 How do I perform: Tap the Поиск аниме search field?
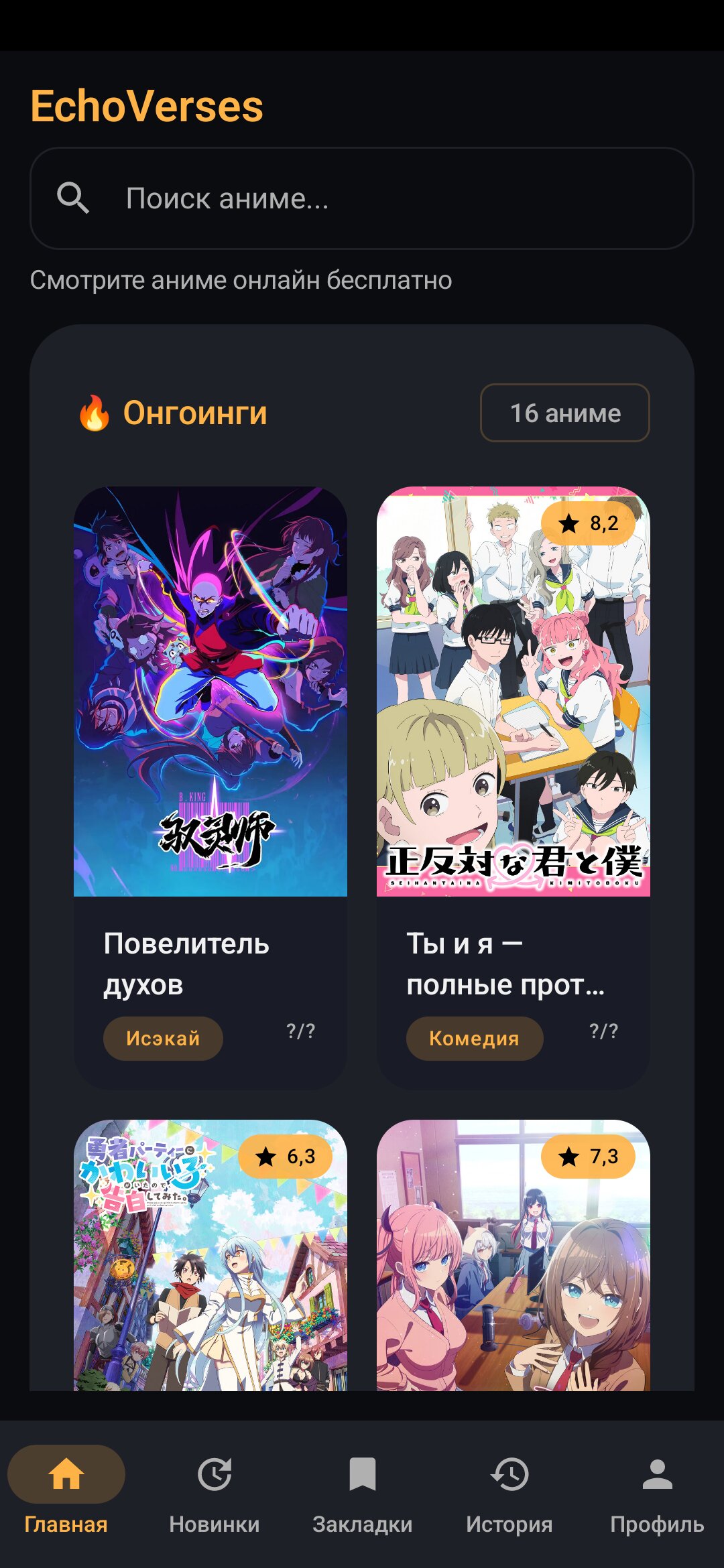tap(362, 198)
